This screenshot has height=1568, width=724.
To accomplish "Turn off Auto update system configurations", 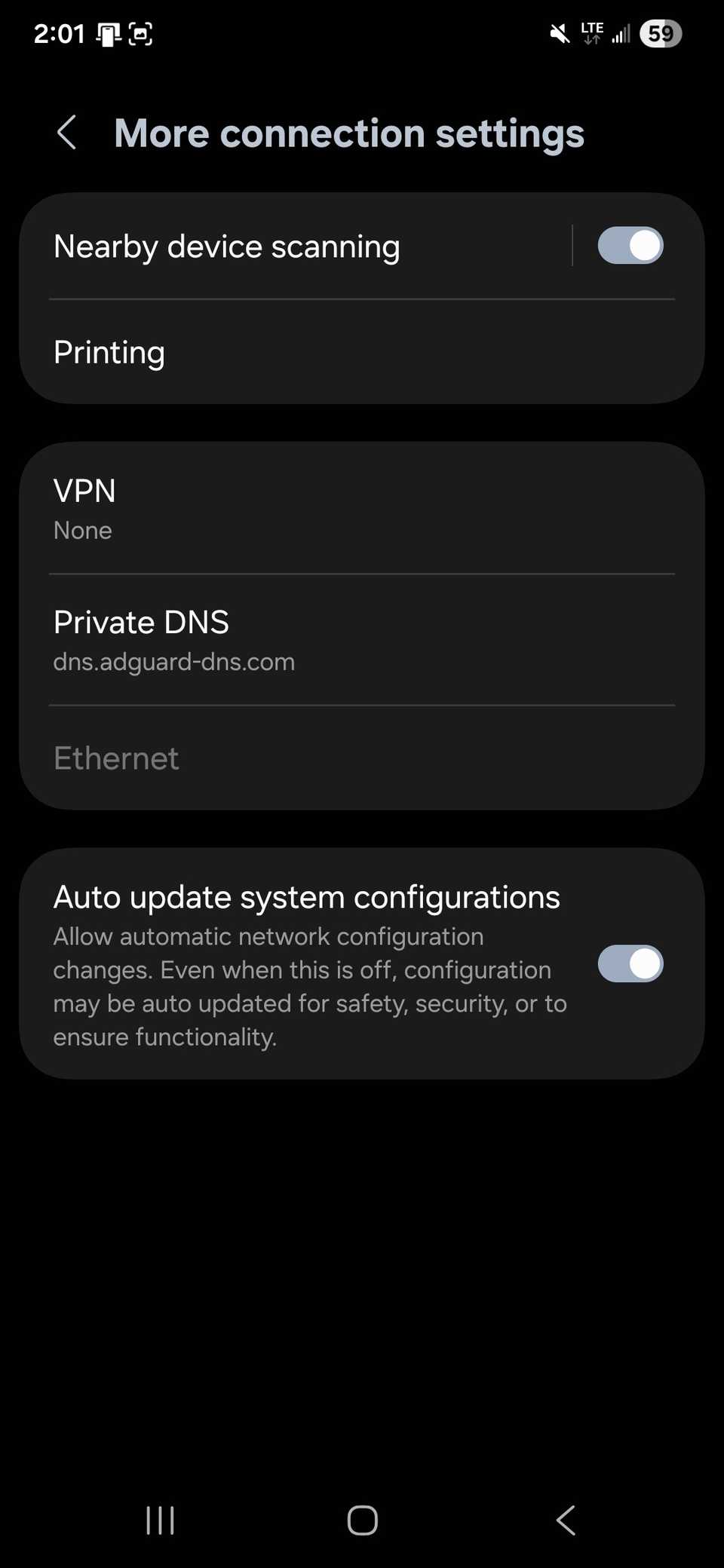I will pos(630,964).
